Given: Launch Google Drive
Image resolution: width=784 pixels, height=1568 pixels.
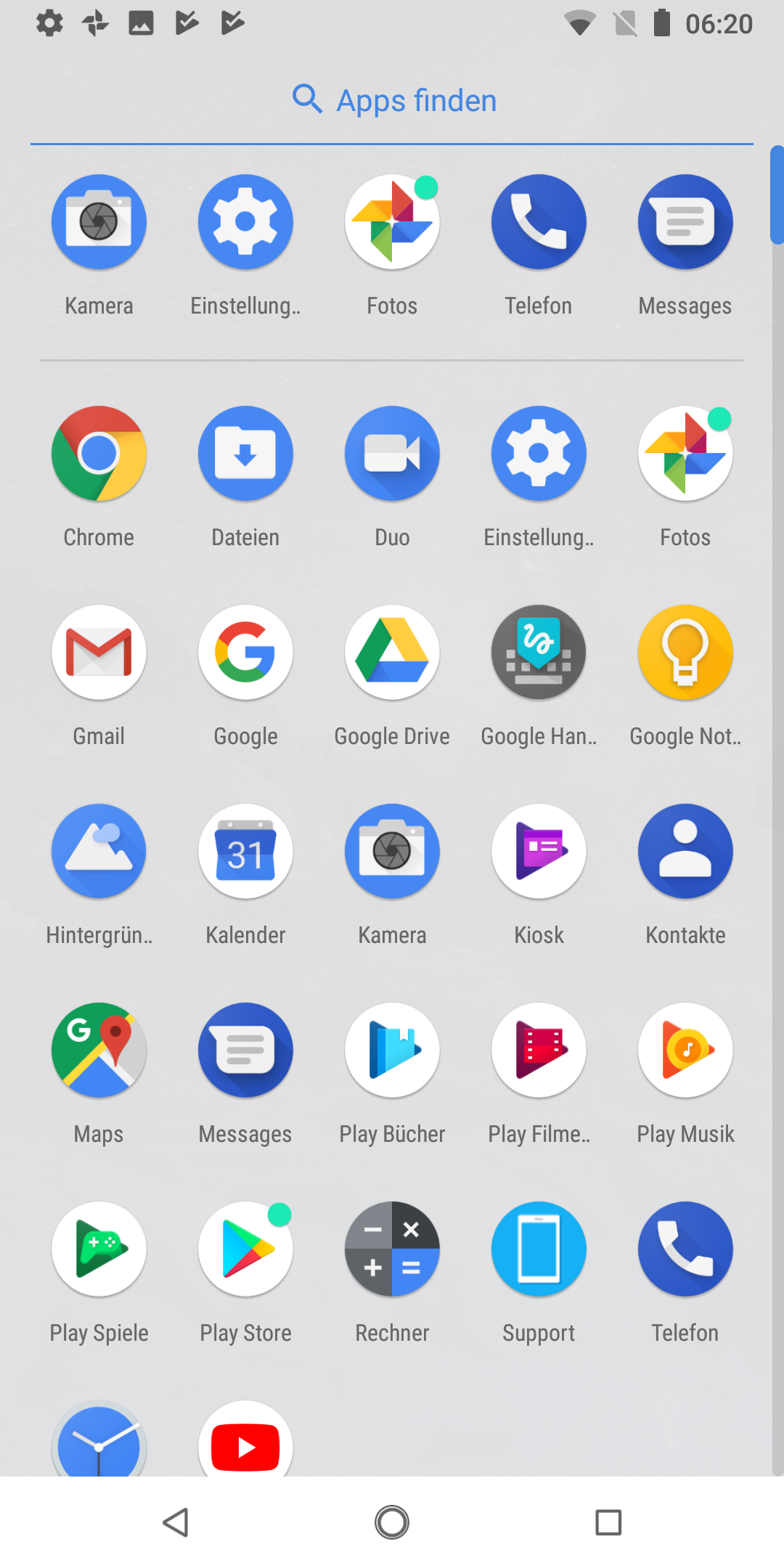Looking at the screenshot, I should click(x=392, y=653).
